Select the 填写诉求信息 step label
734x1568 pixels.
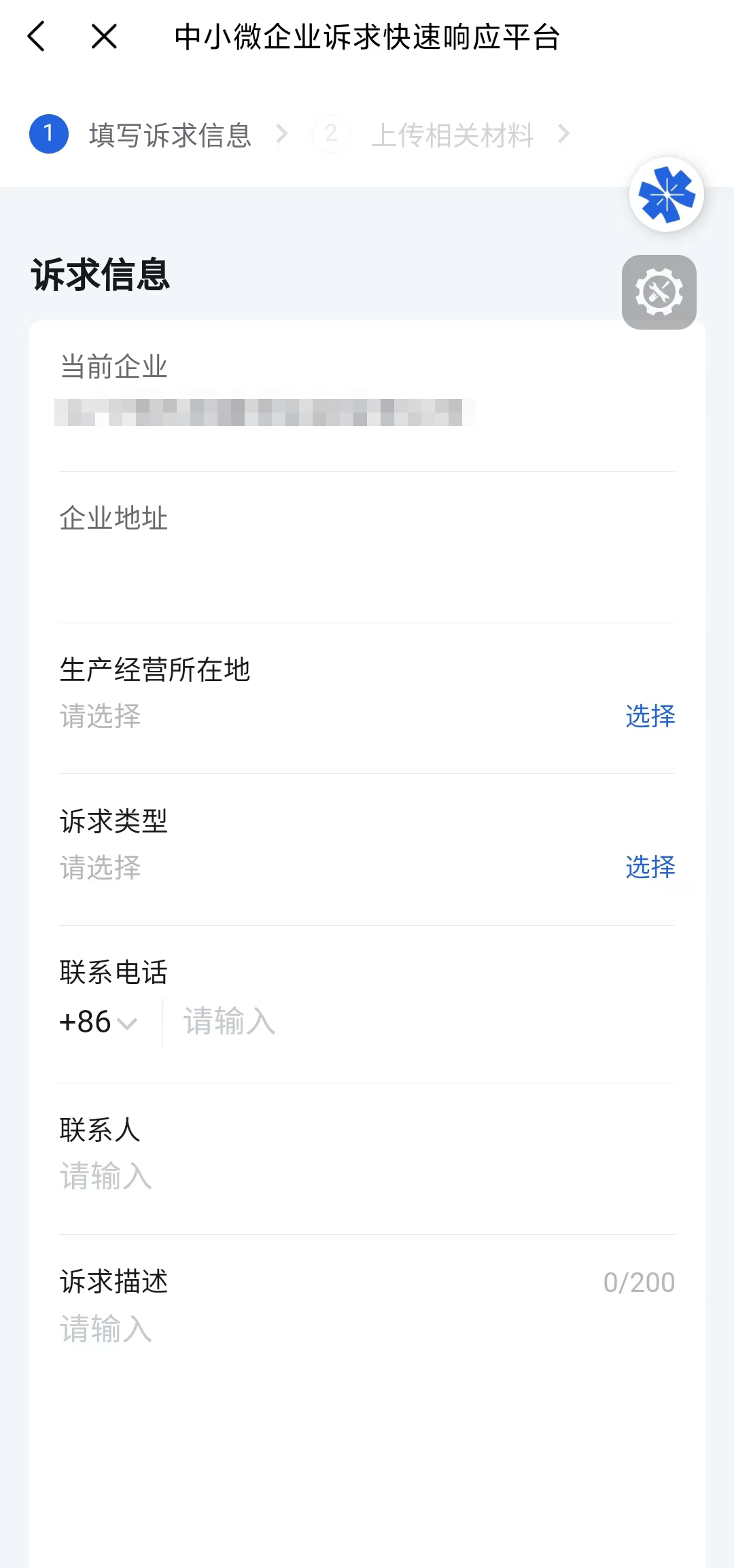click(x=169, y=135)
